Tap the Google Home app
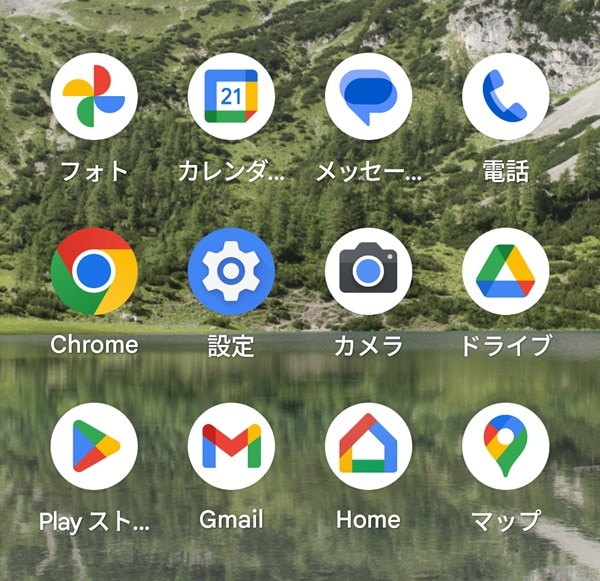Screen dimensions: 600x581 [368, 446]
